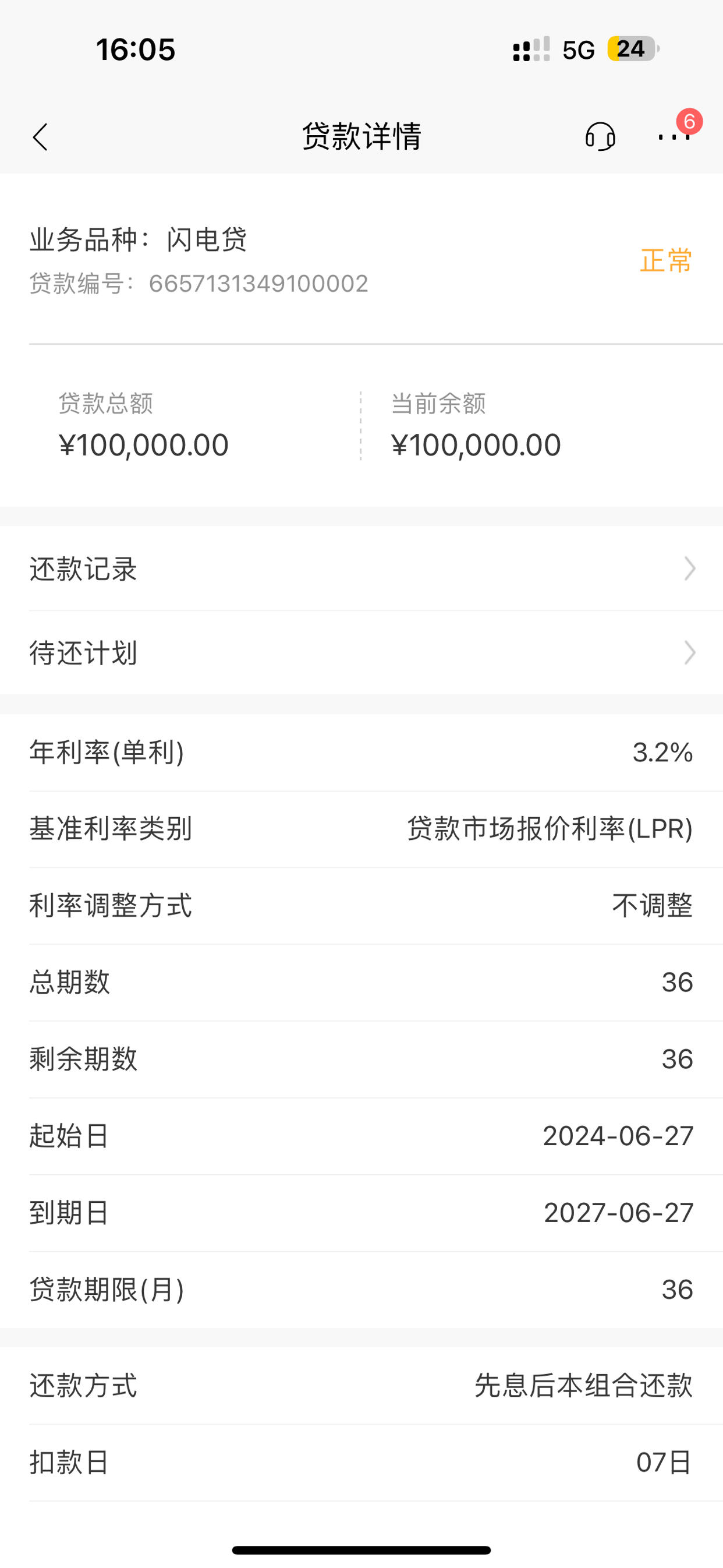Open 还款记录 repayment records

point(361,568)
